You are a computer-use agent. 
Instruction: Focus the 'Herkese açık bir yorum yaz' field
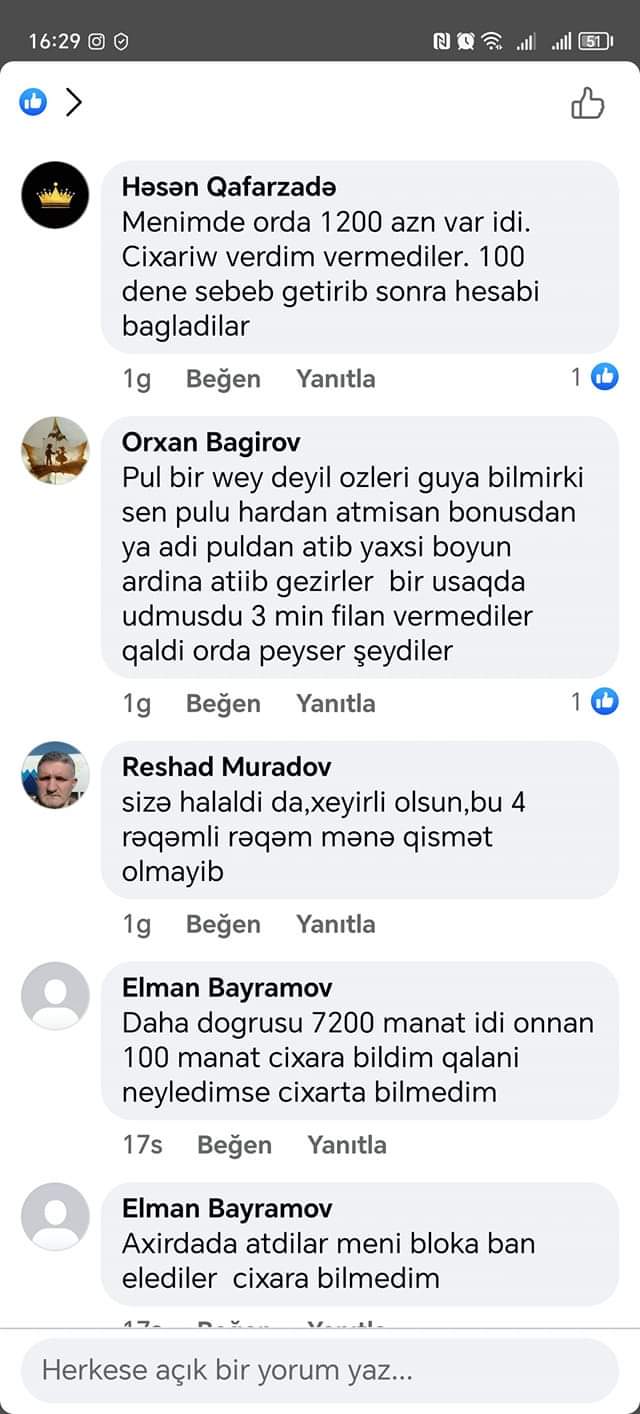pyautogui.click(x=320, y=1369)
